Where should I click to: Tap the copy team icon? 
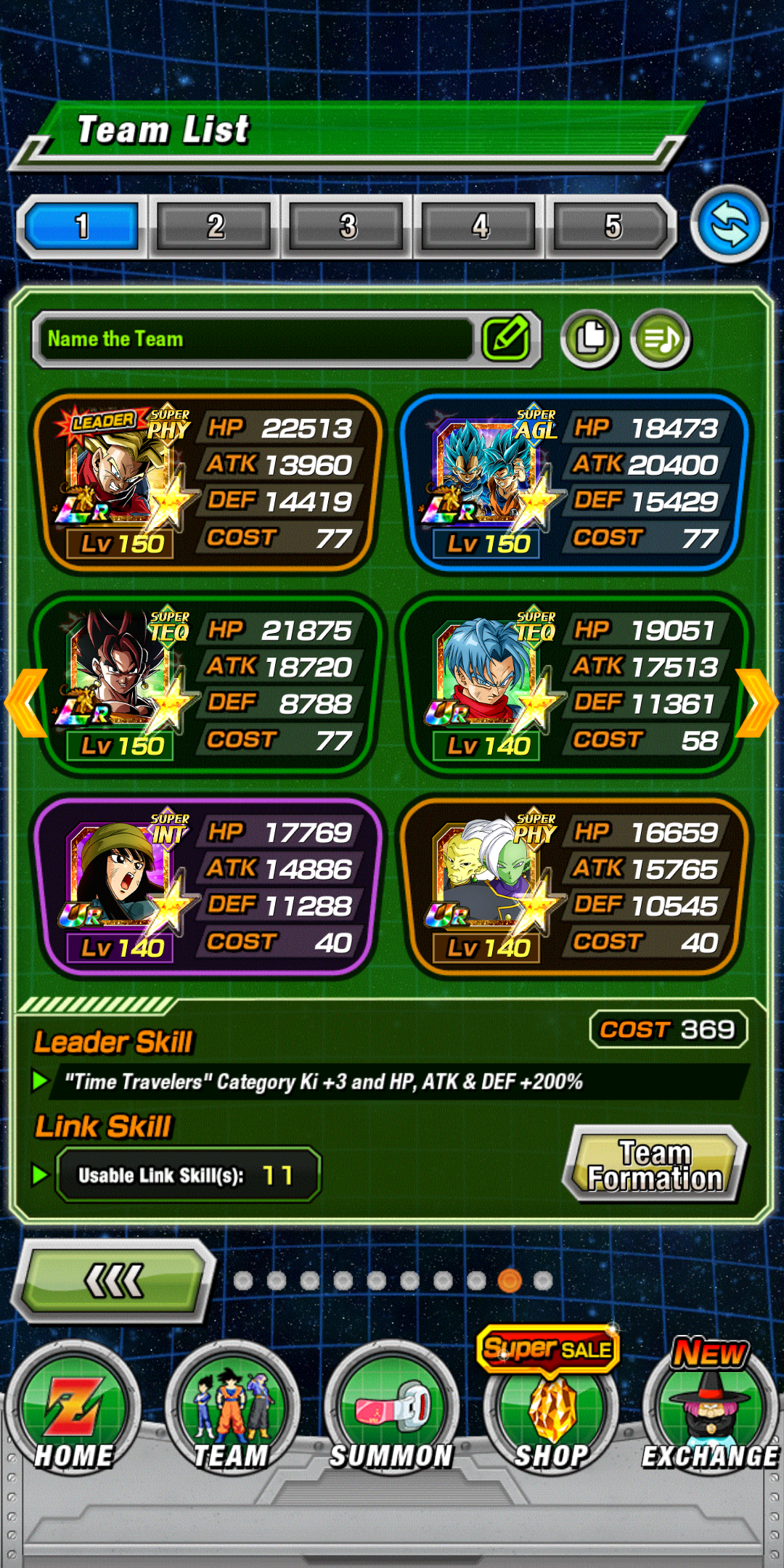(590, 339)
